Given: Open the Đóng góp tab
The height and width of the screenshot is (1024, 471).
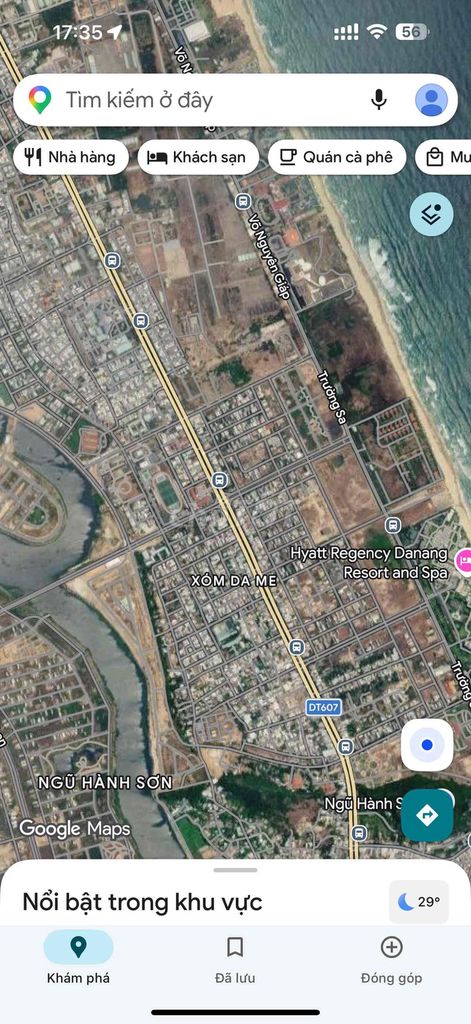Looking at the screenshot, I should [391, 957].
